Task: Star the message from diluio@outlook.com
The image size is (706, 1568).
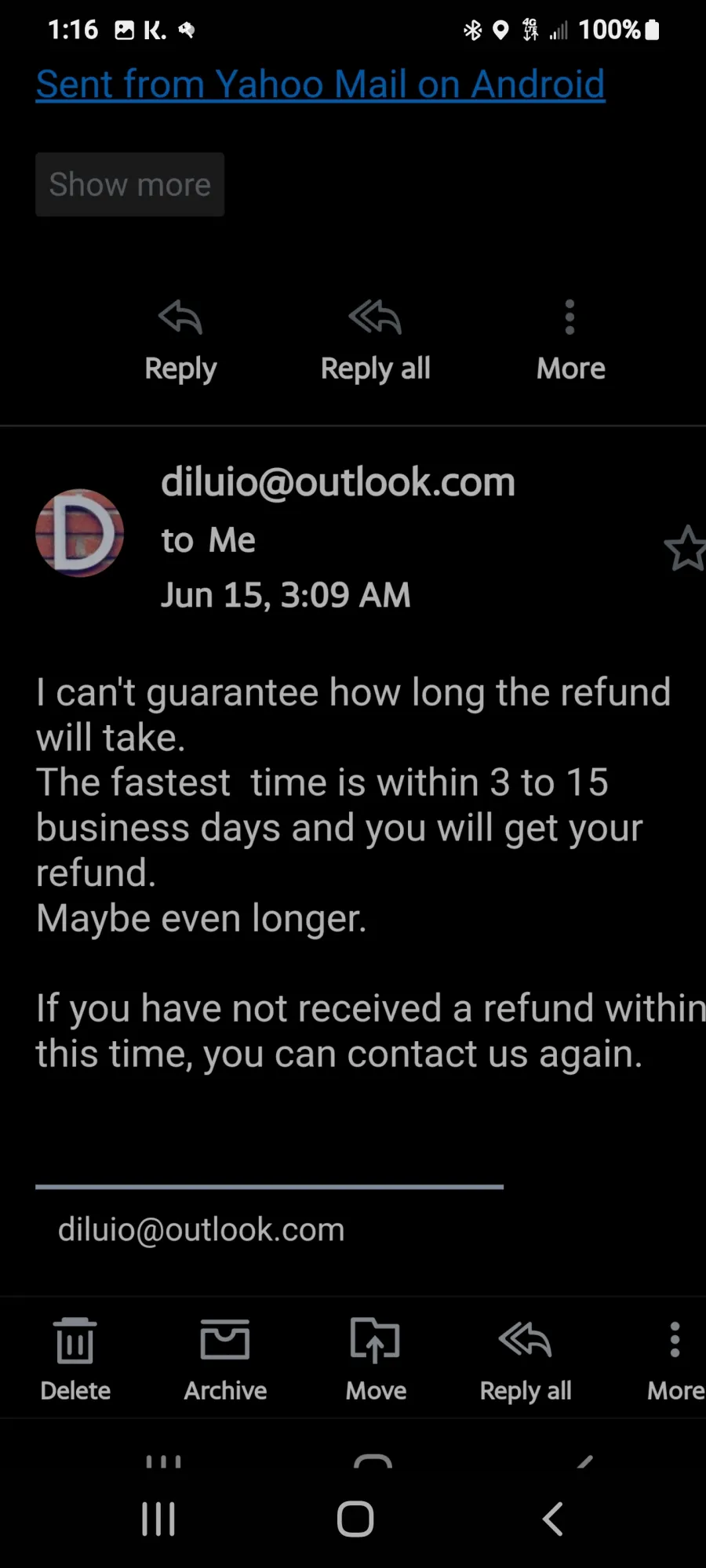Action: coord(686,548)
